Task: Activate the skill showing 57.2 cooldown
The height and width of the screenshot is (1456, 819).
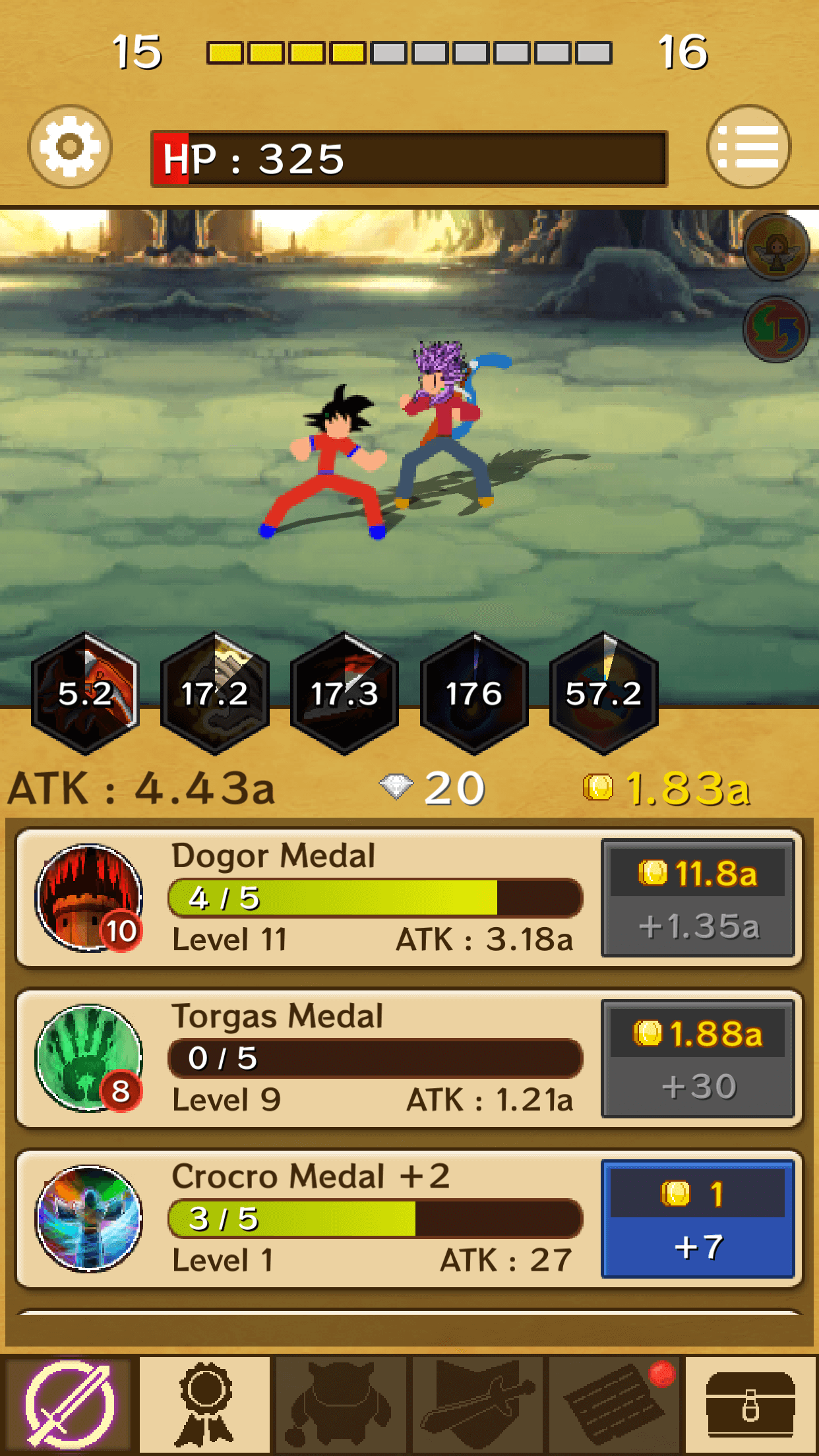Action: tap(603, 694)
